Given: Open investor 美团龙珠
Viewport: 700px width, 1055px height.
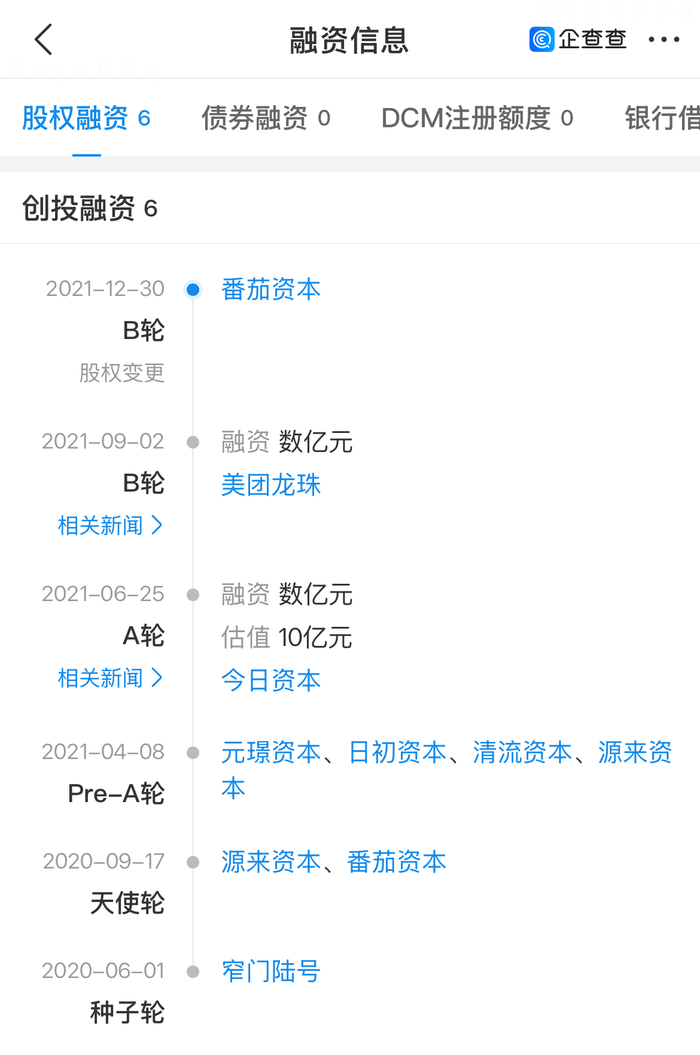Looking at the screenshot, I should coord(271,486).
